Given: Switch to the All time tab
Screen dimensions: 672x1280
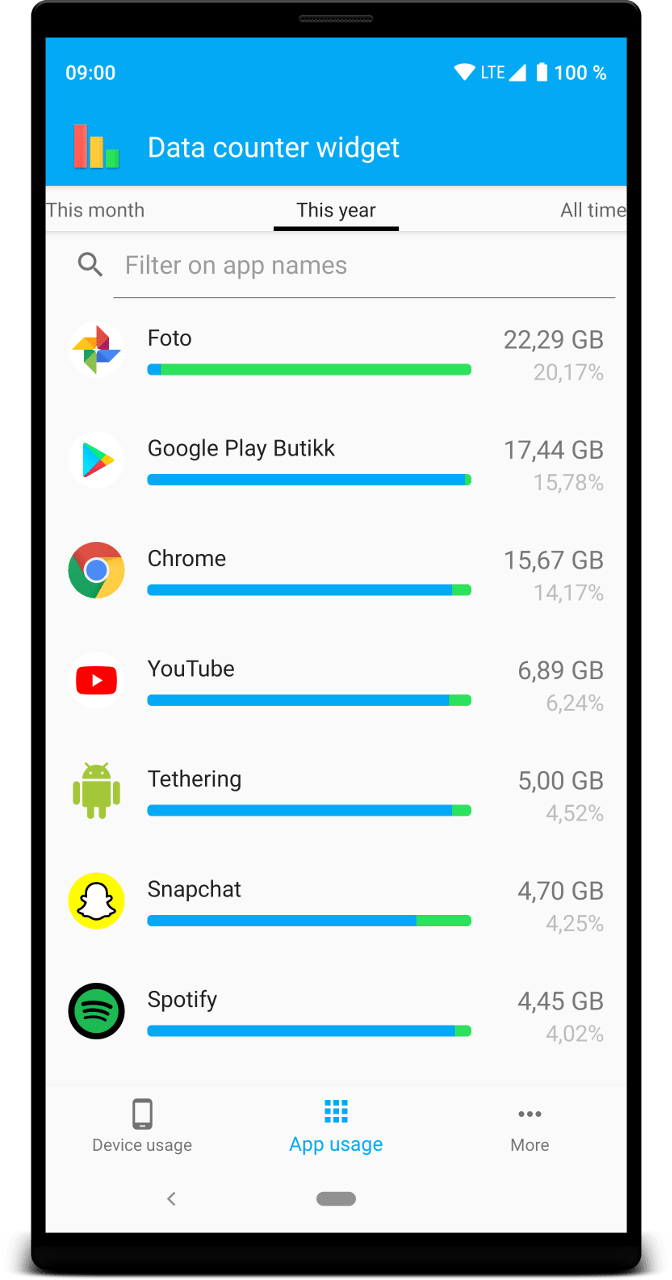Looking at the screenshot, I should pos(592,210).
